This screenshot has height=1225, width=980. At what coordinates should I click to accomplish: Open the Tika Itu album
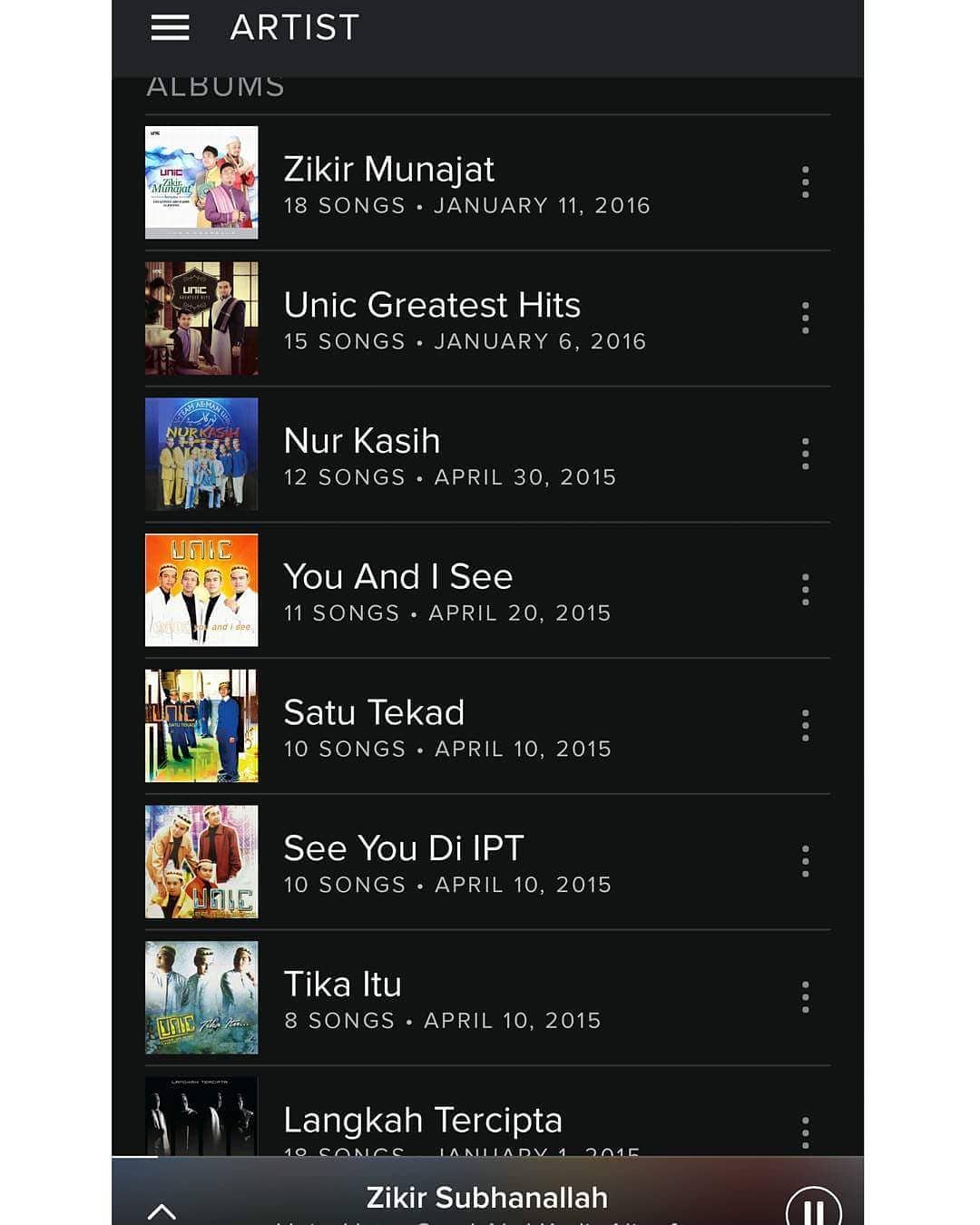click(487, 997)
